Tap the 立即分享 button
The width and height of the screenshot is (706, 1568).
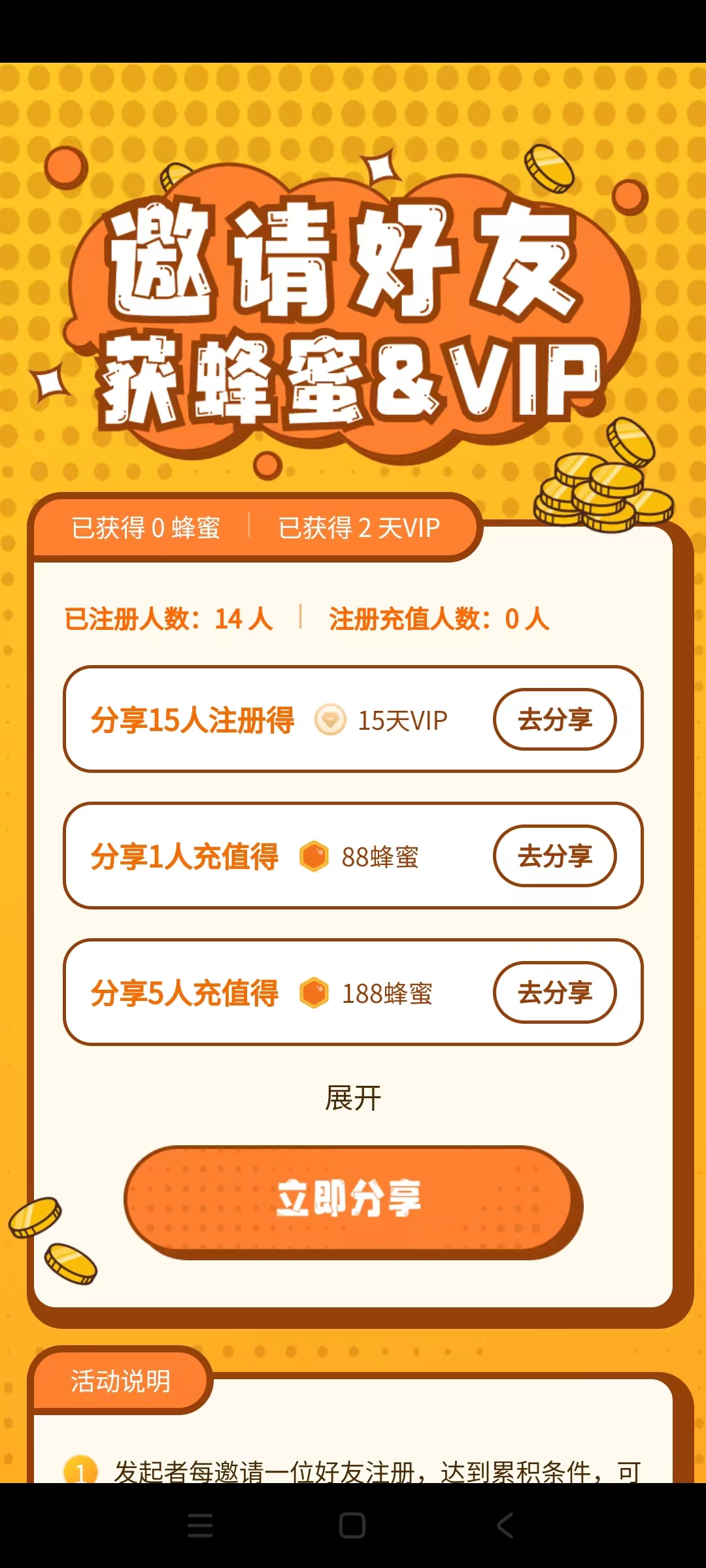click(350, 1199)
